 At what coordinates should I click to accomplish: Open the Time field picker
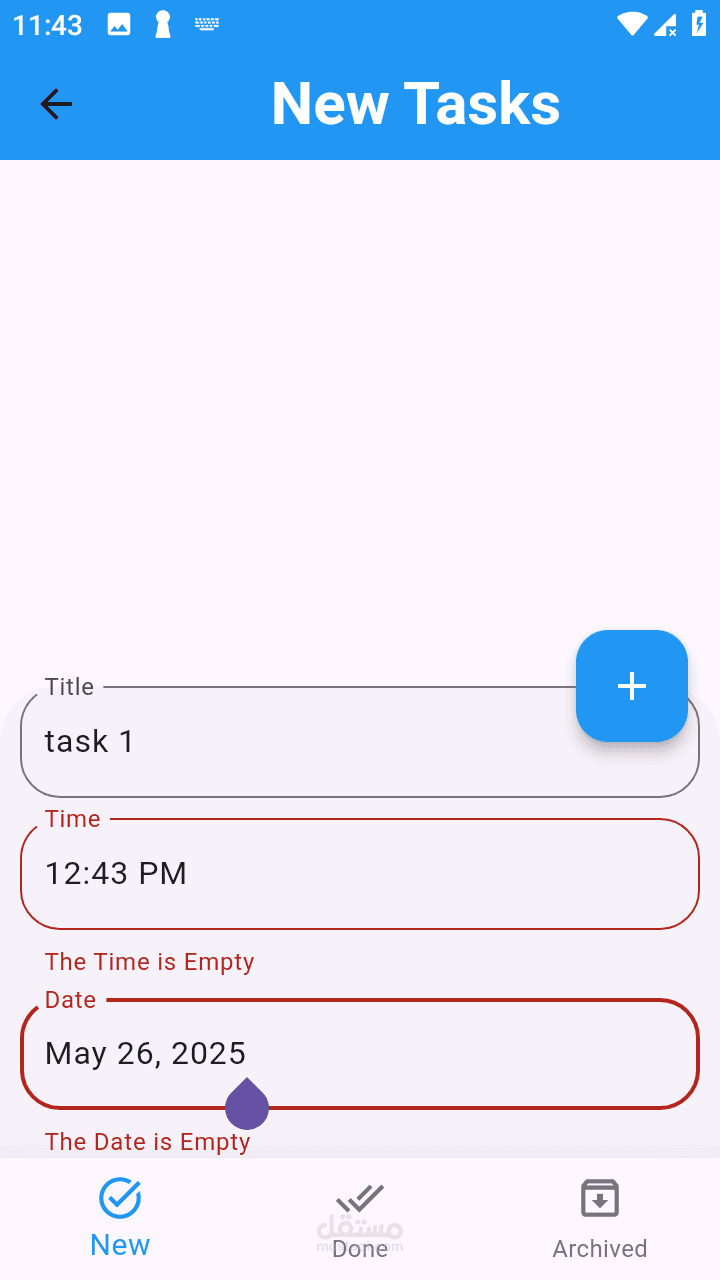(x=360, y=874)
